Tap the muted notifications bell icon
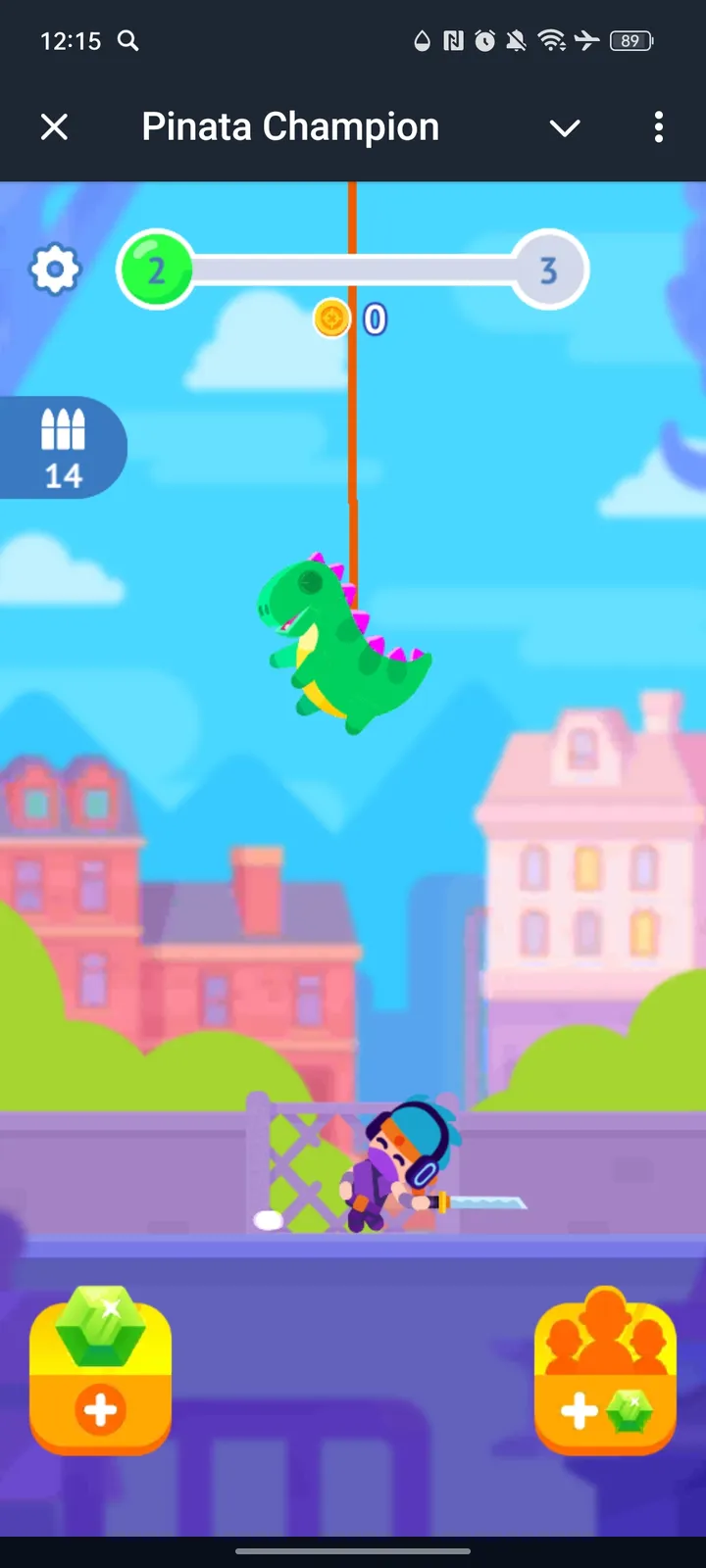Screen dimensions: 706x1568 click(x=518, y=41)
